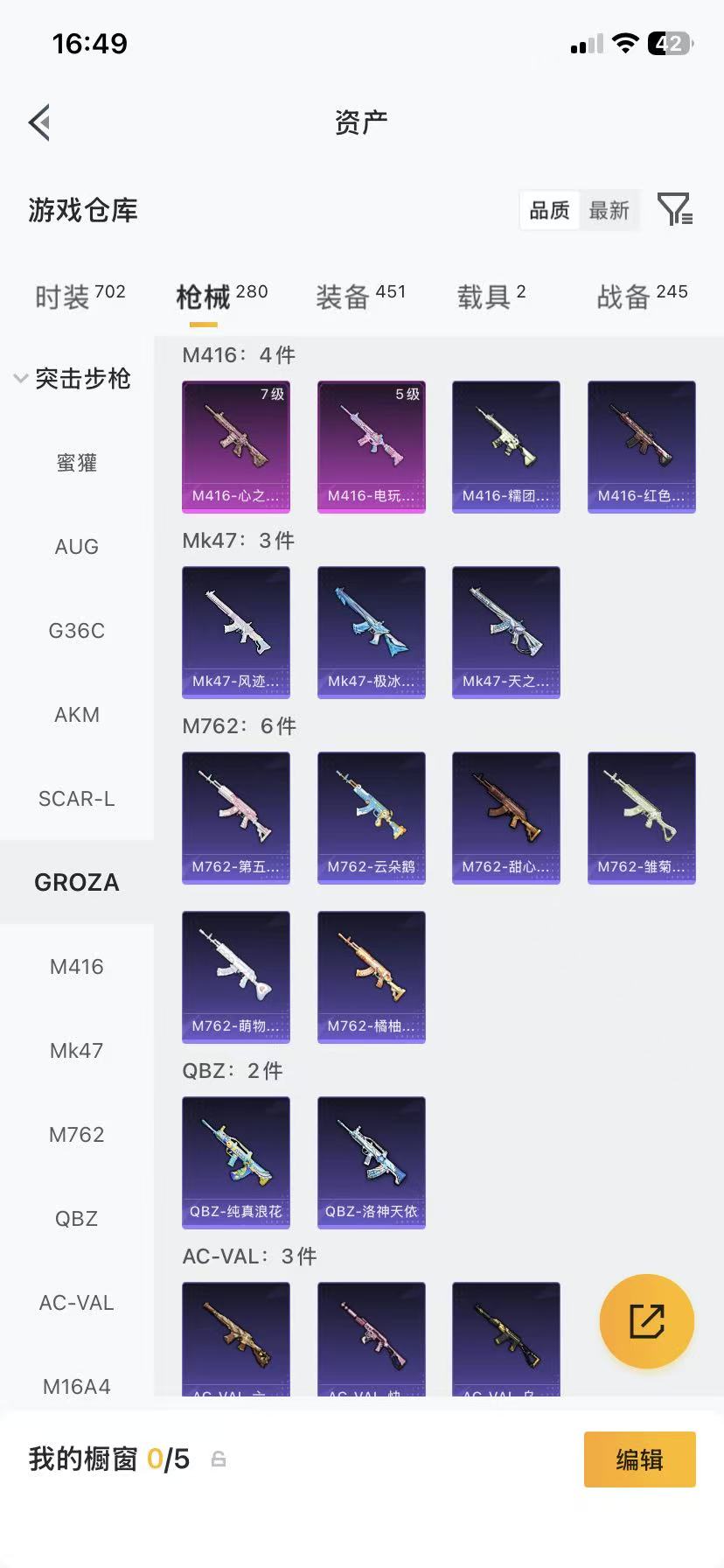View the QBZ-纯真浪花 skin
The height and width of the screenshot is (1568, 724).
(236, 1162)
